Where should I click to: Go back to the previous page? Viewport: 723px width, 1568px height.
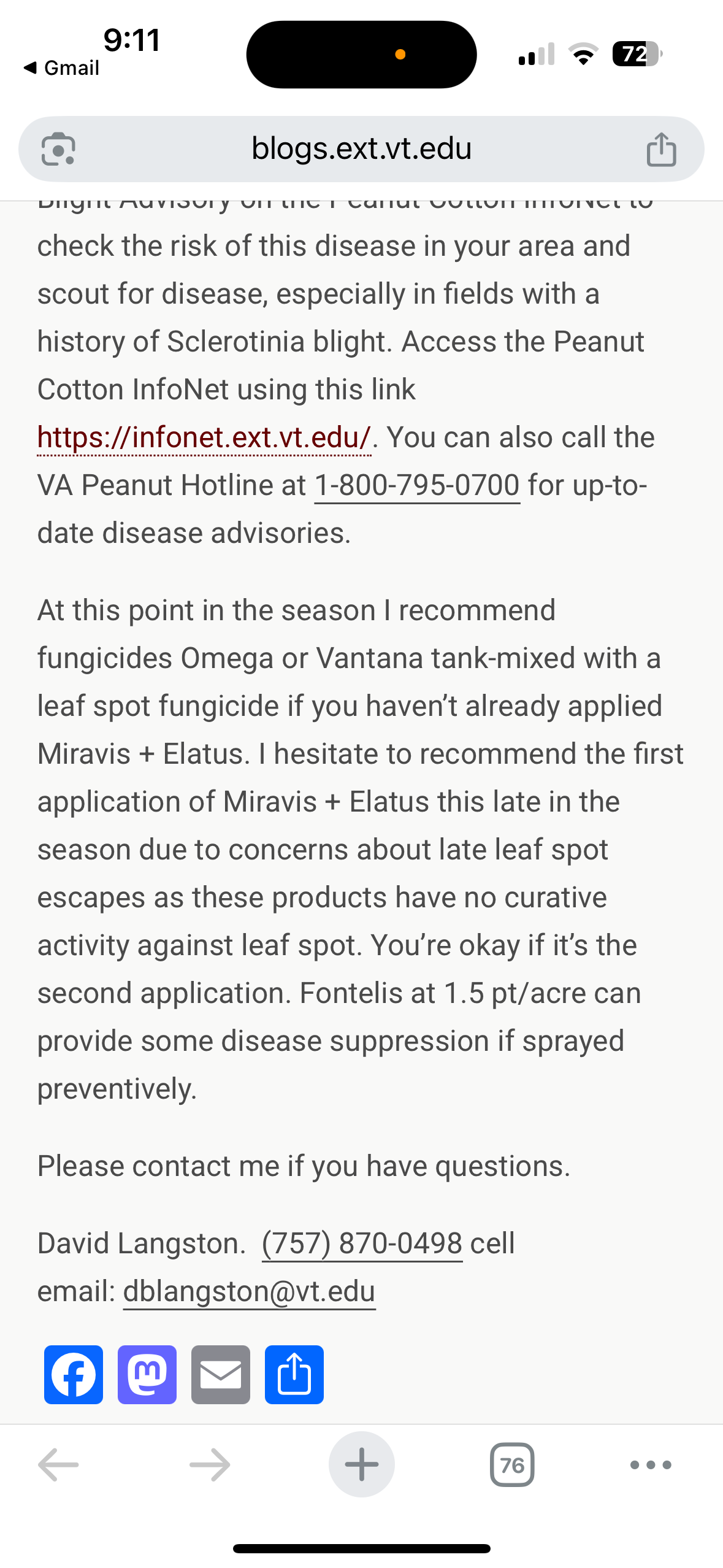(58, 1465)
